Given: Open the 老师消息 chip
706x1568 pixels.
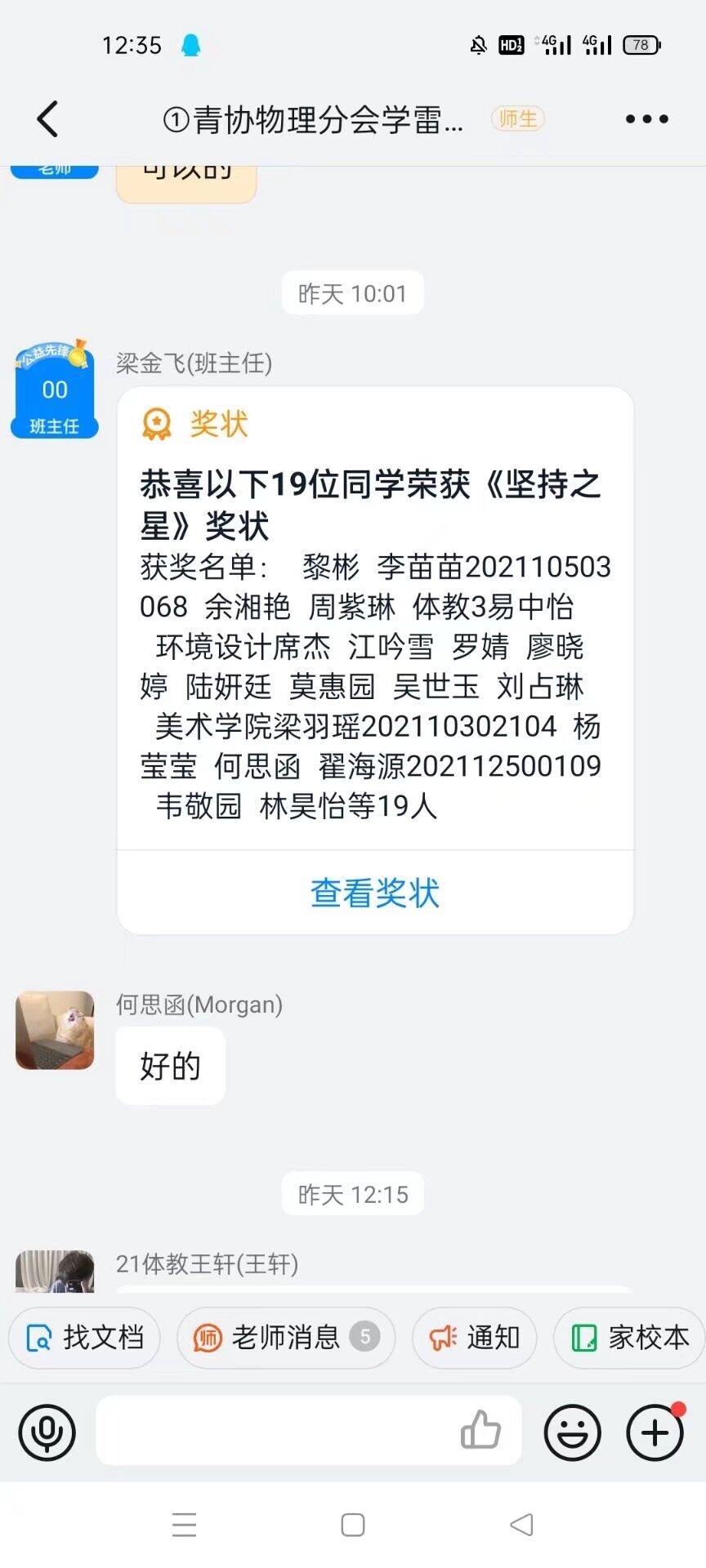Looking at the screenshot, I should point(286,1338).
